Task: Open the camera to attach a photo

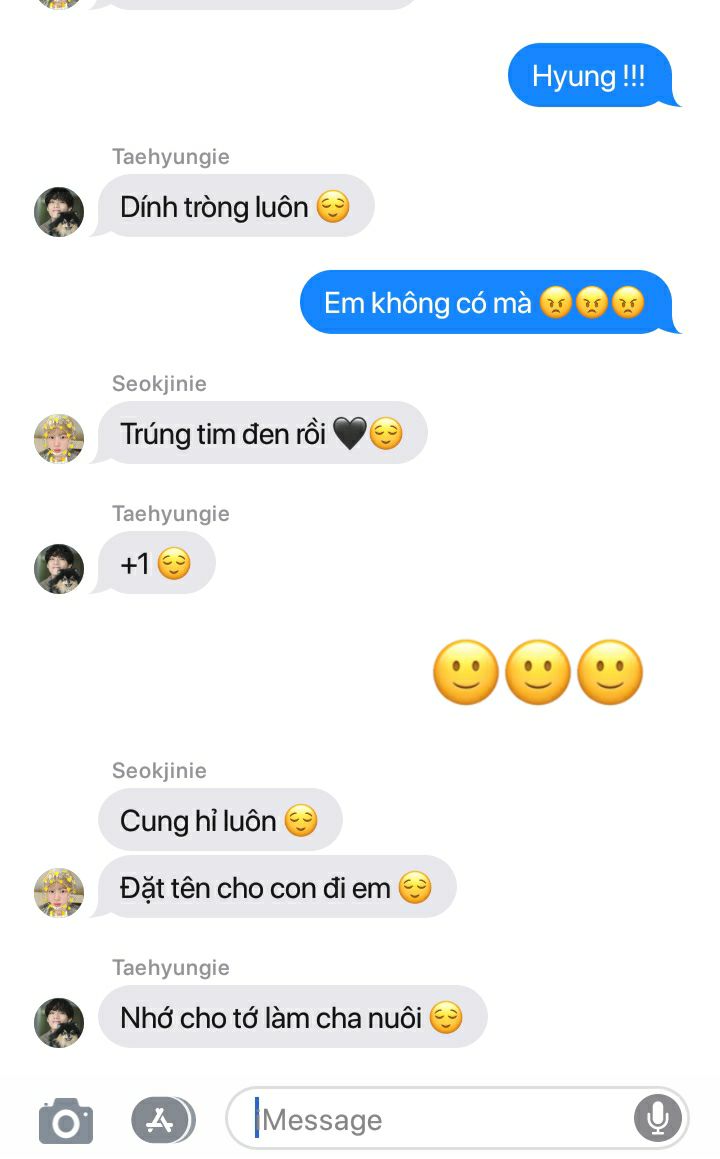Action: point(66,1121)
